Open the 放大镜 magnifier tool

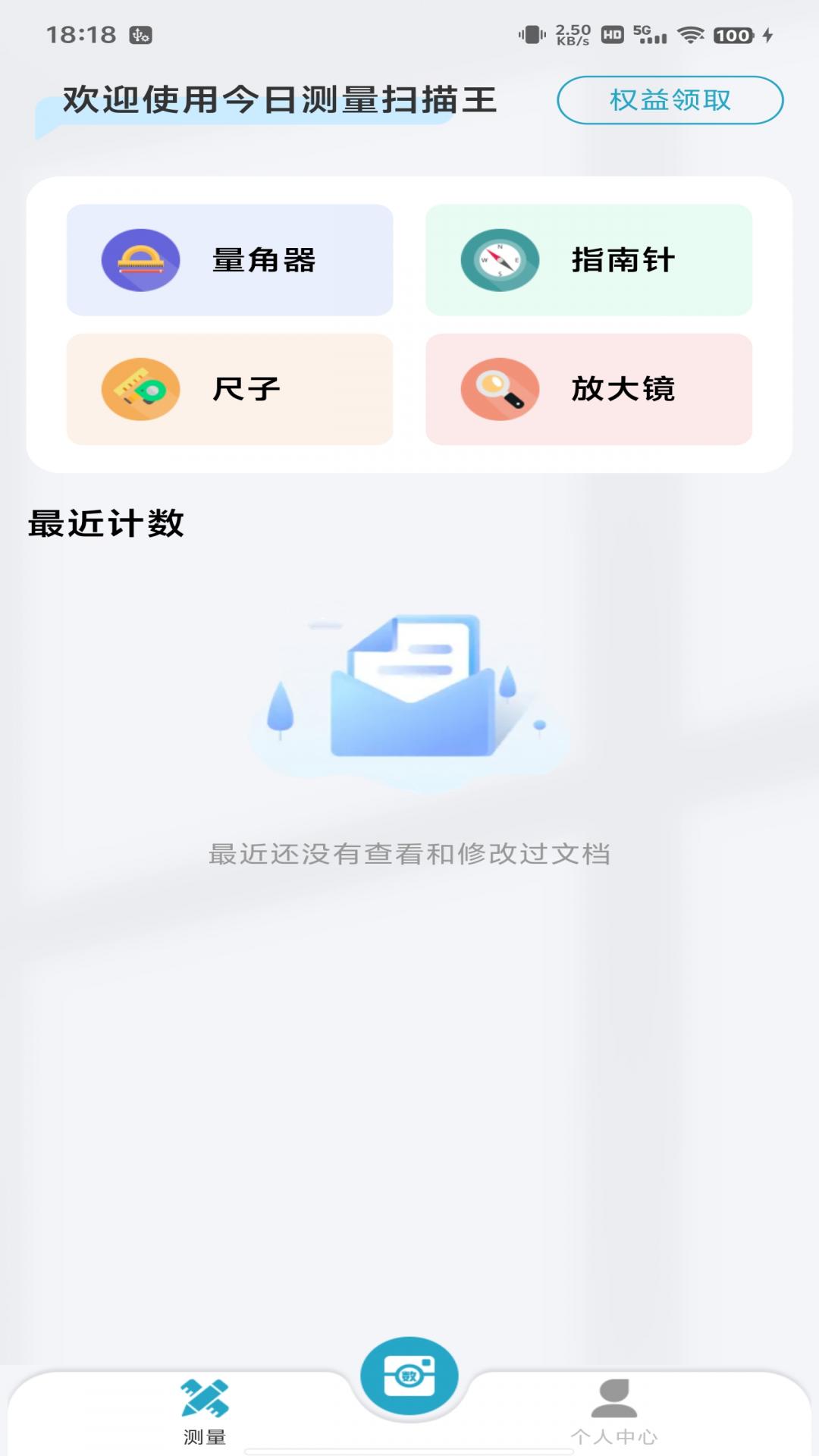pos(588,389)
